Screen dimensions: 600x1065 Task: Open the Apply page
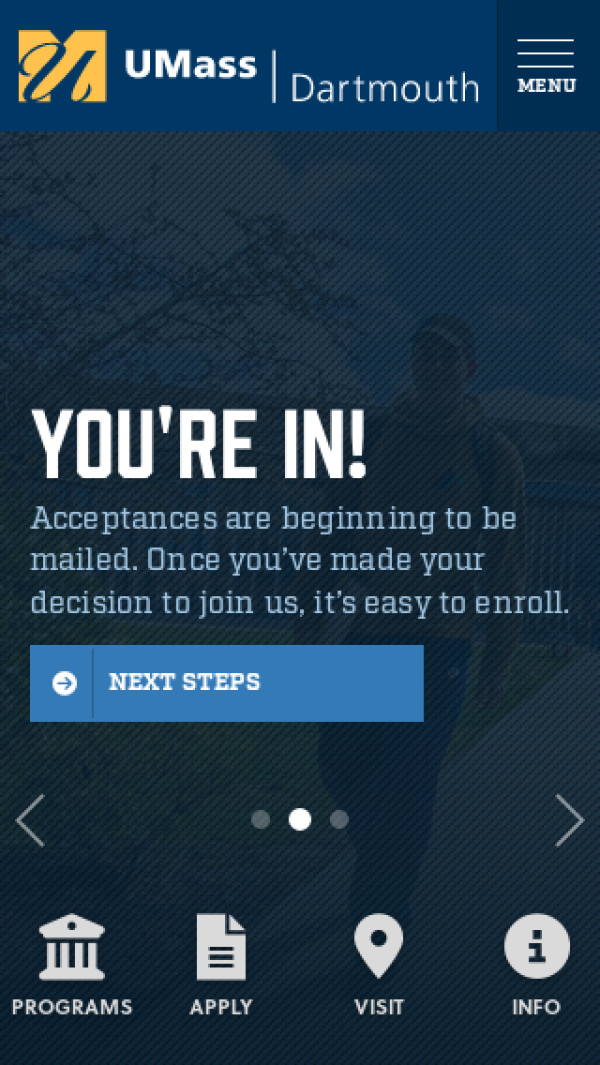[x=221, y=964]
